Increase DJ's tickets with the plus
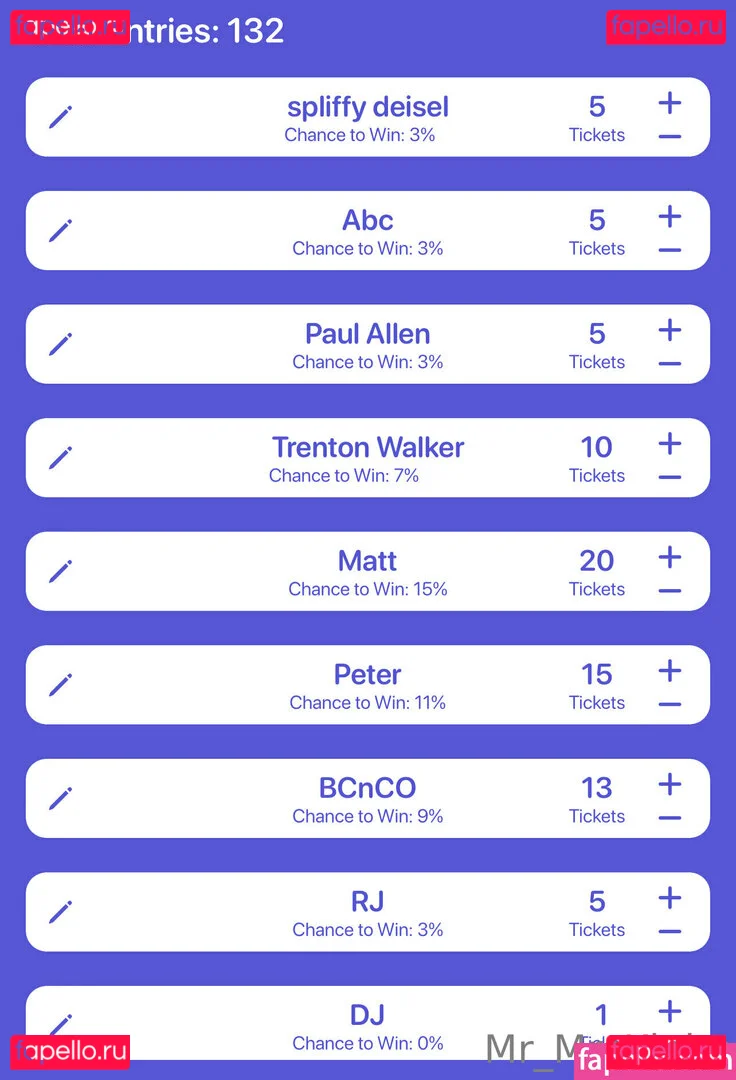The image size is (736, 1080). (x=670, y=1011)
